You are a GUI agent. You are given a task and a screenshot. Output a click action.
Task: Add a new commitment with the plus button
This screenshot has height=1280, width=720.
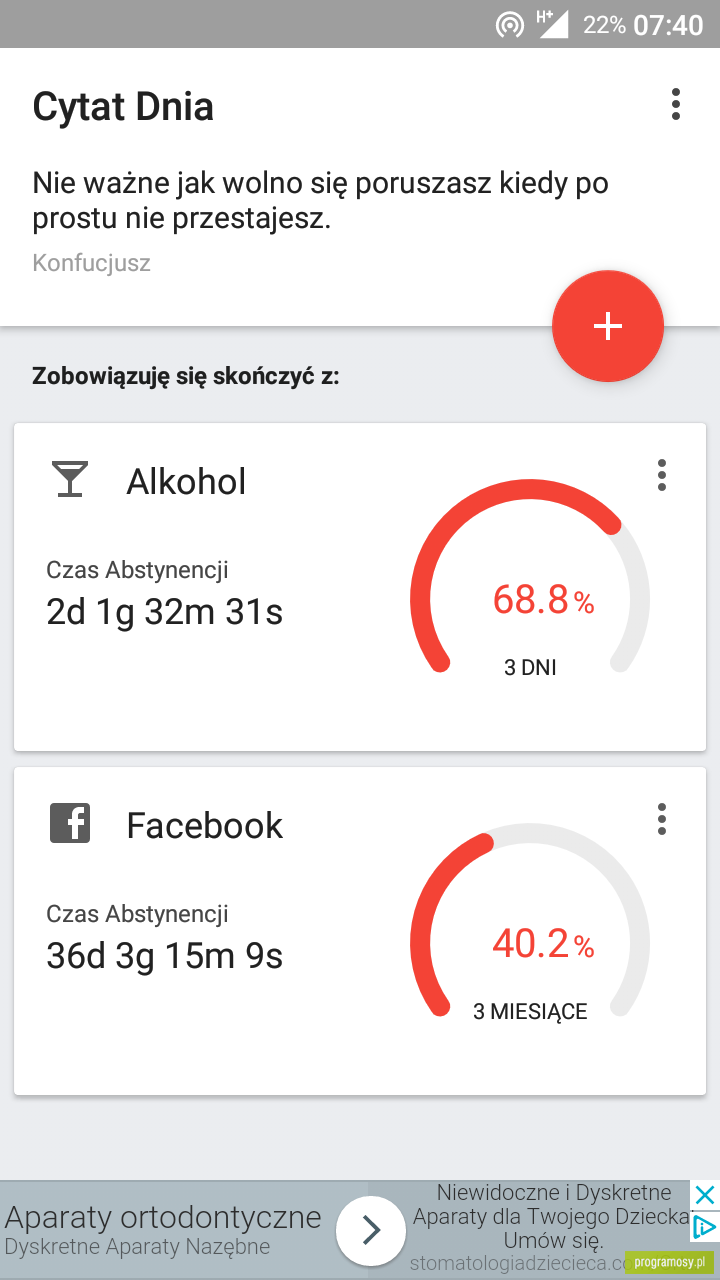tap(608, 326)
